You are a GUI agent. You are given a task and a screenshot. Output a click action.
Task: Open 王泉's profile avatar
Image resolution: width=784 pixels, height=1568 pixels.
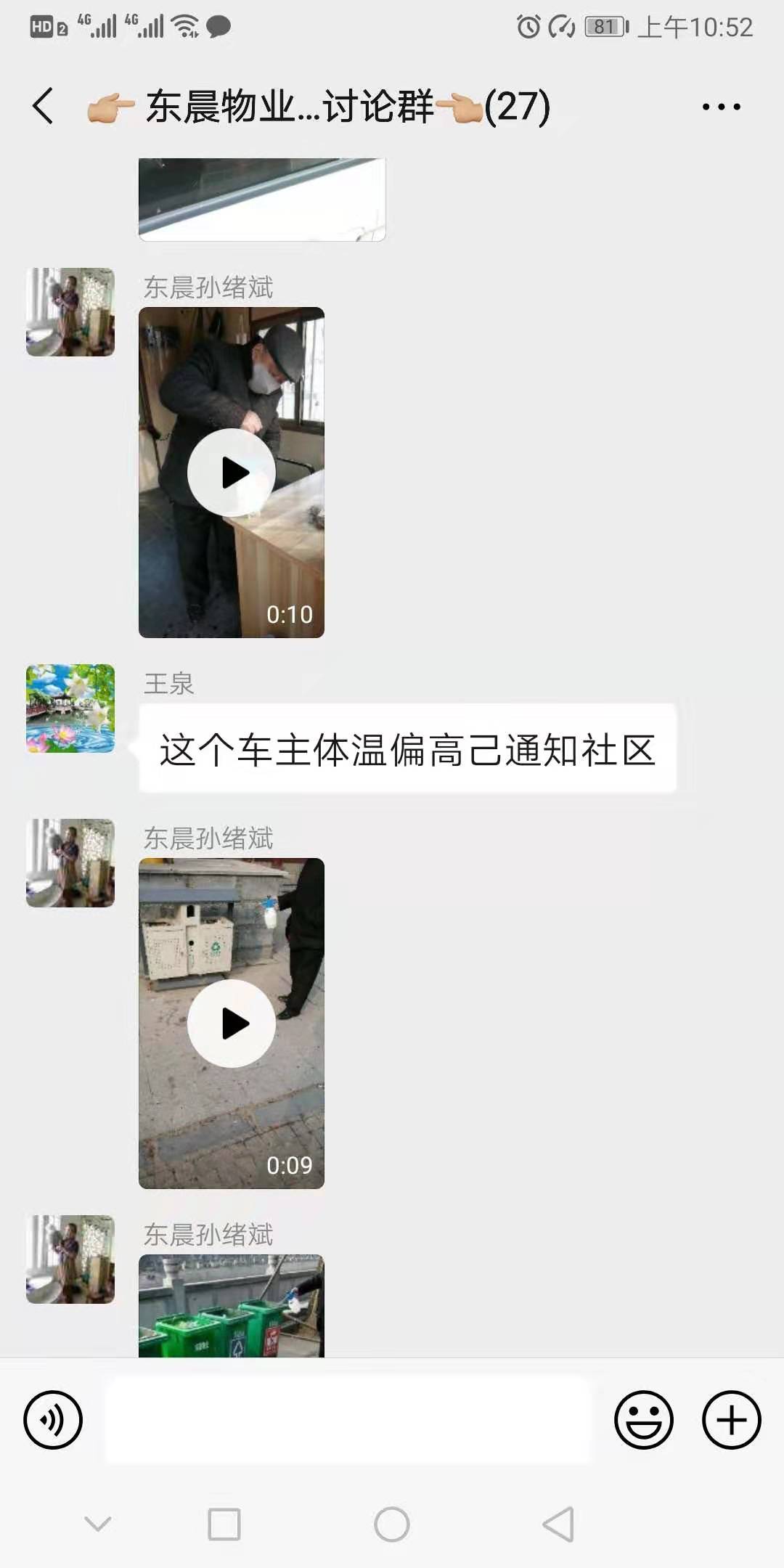(x=70, y=709)
